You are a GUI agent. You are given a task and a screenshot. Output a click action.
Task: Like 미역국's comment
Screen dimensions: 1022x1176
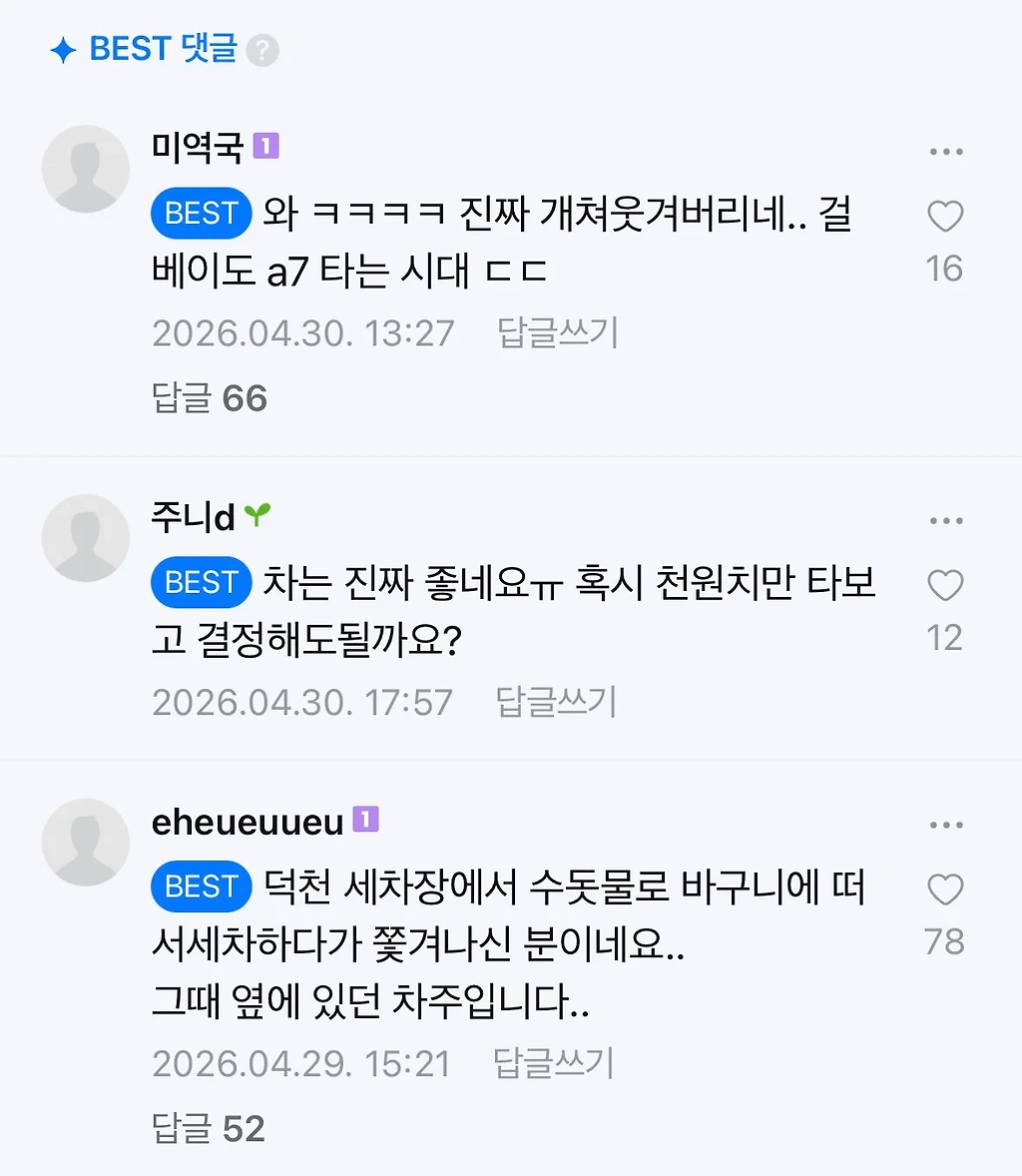pyautogui.click(x=945, y=216)
